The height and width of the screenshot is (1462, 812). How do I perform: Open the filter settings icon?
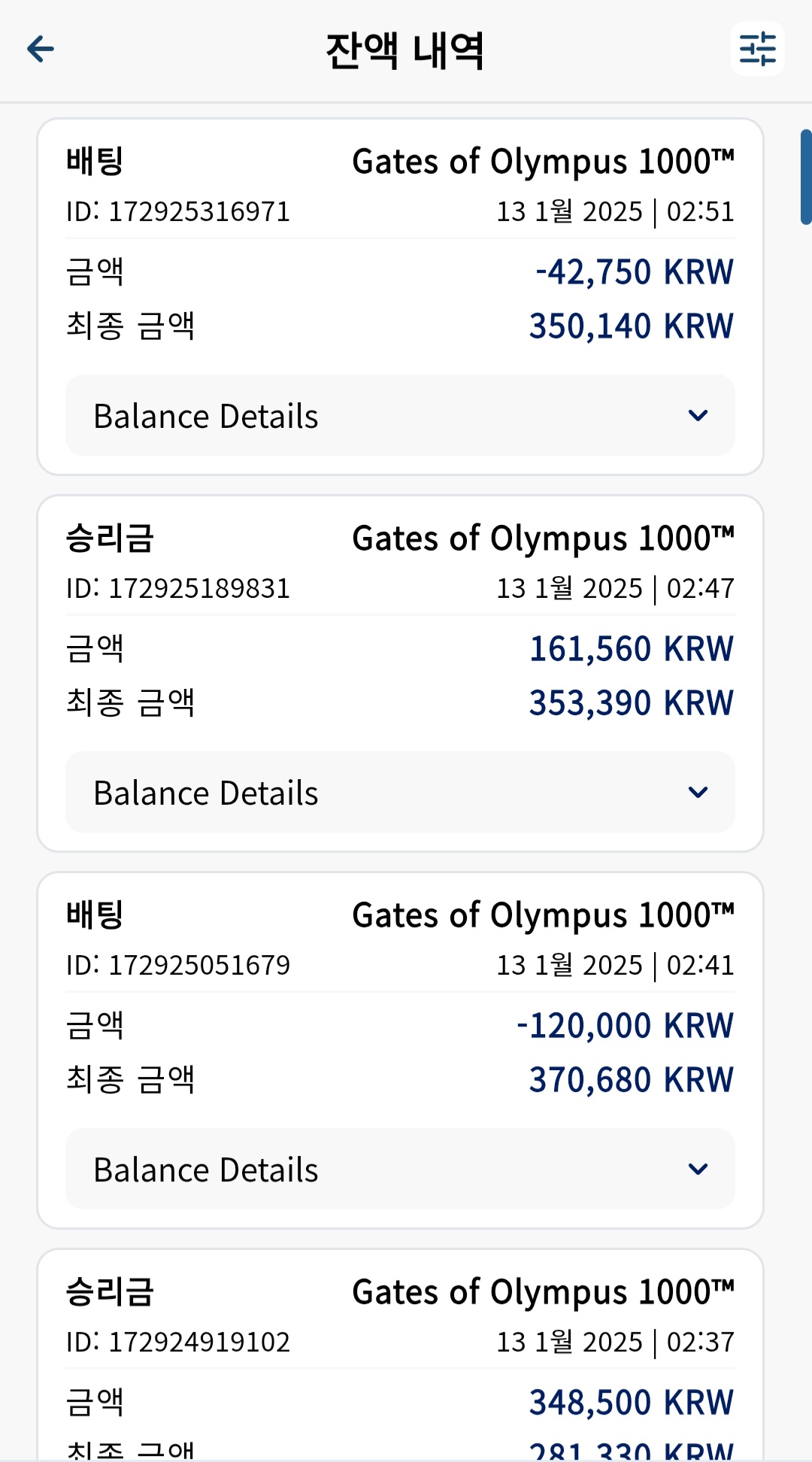coord(757,49)
